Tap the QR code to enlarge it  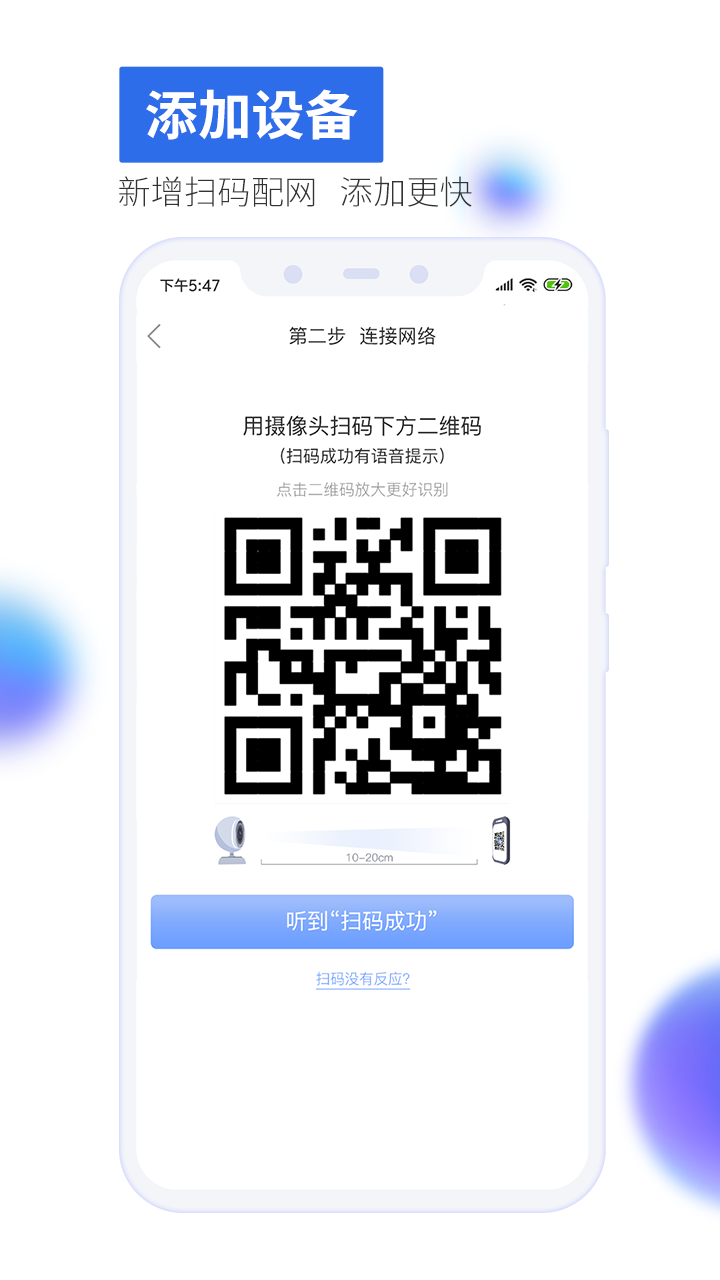[360, 650]
